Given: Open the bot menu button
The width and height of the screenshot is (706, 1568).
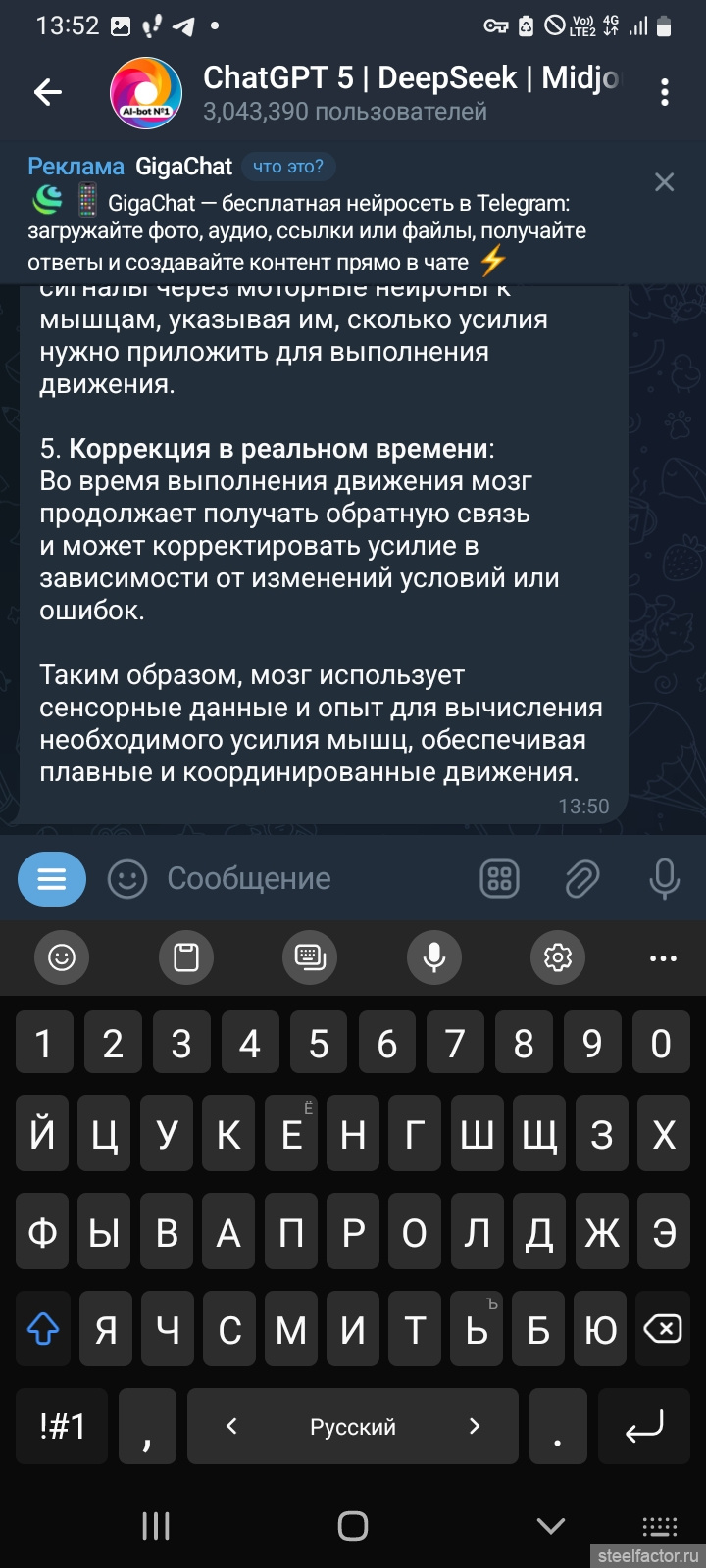Looking at the screenshot, I should [x=52, y=879].
